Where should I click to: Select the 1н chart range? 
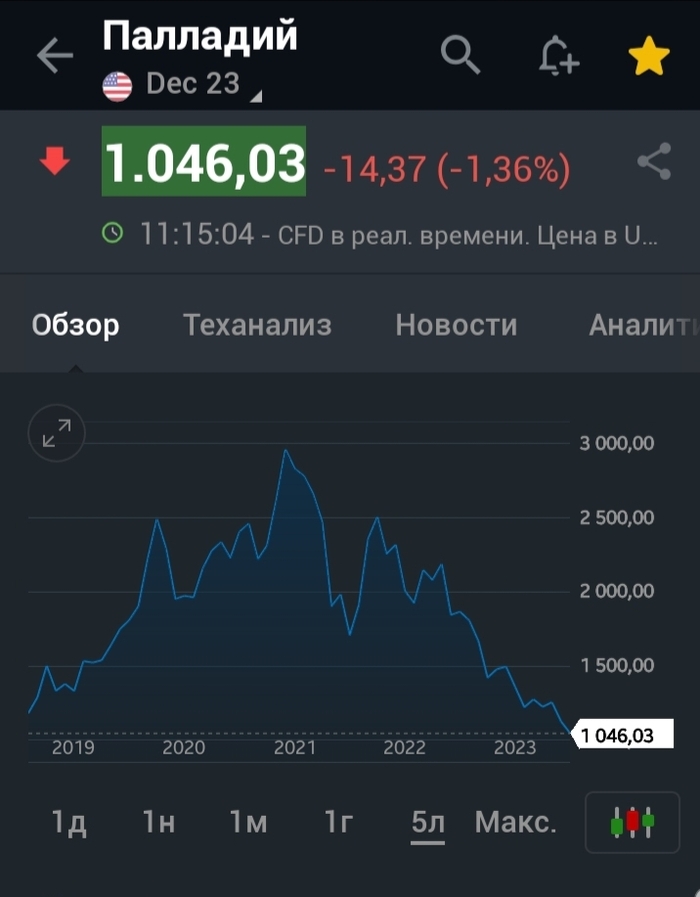tap(159, 822)
